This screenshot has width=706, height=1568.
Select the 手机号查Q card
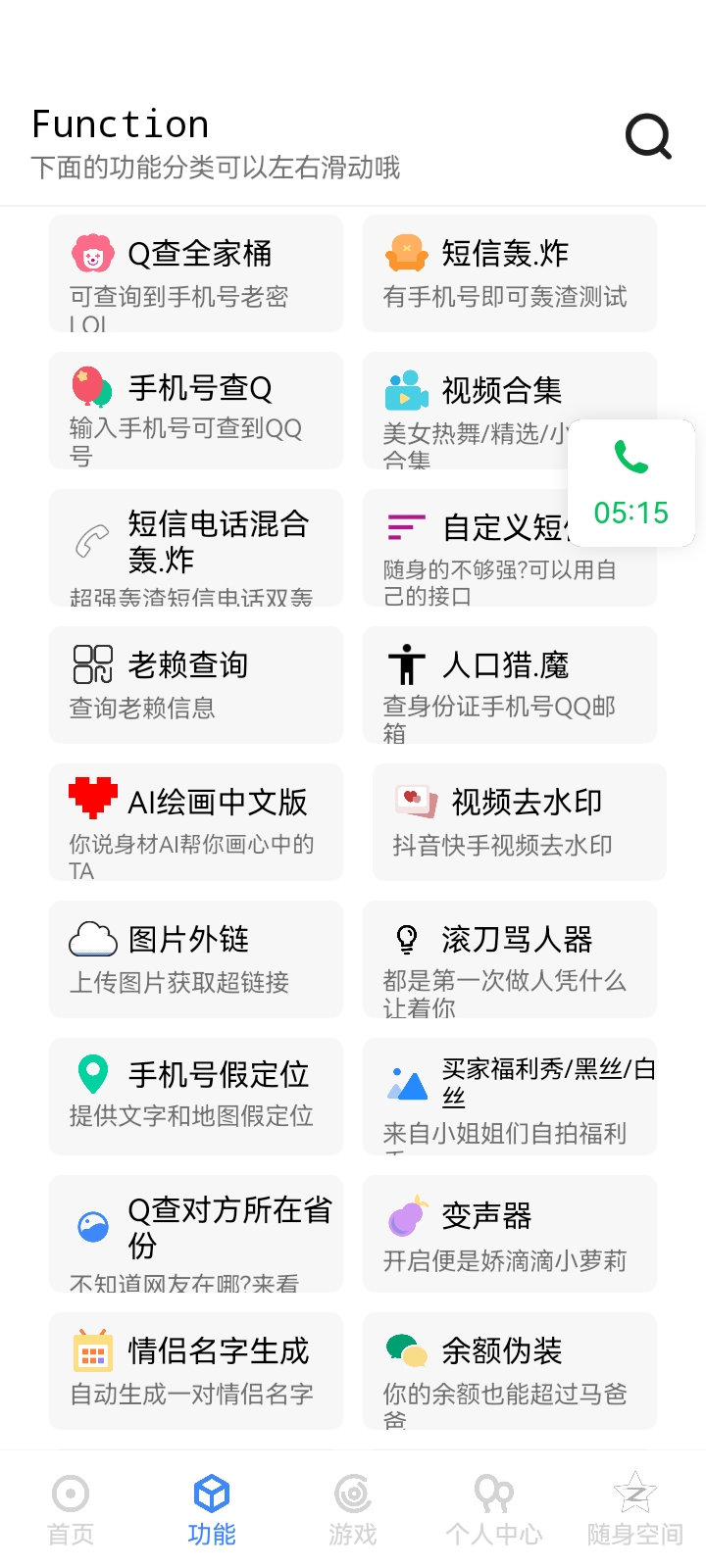pyautogui.click(x=196, y=411)
